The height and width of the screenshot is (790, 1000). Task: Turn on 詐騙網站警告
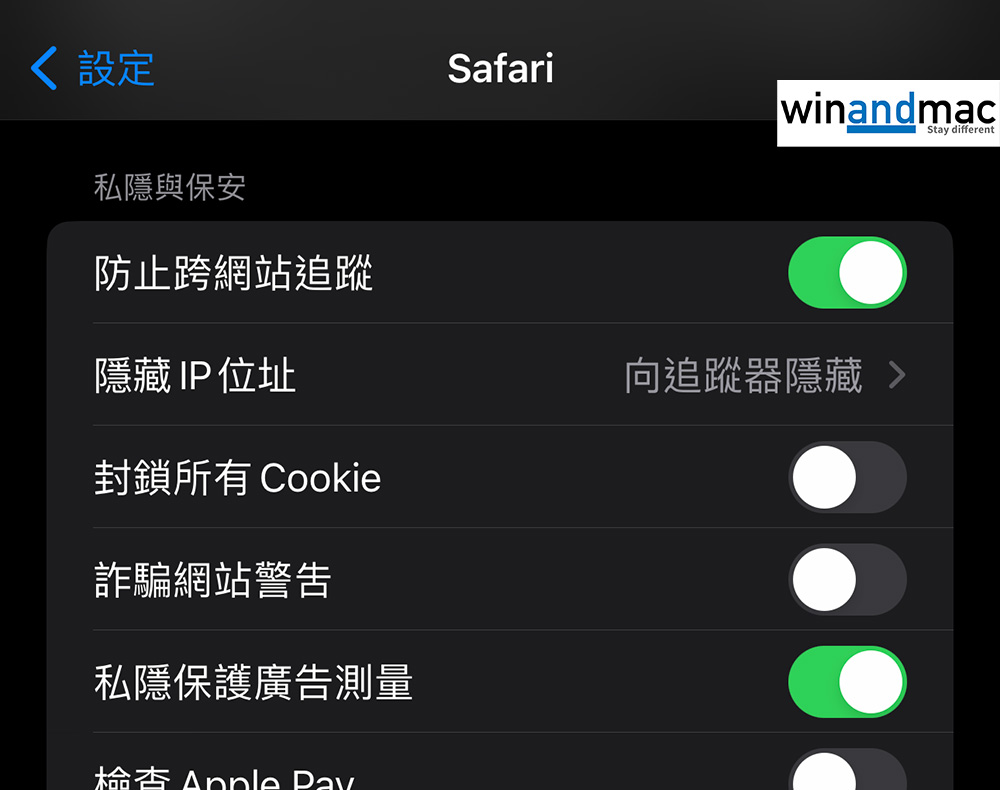pos(846,580)
